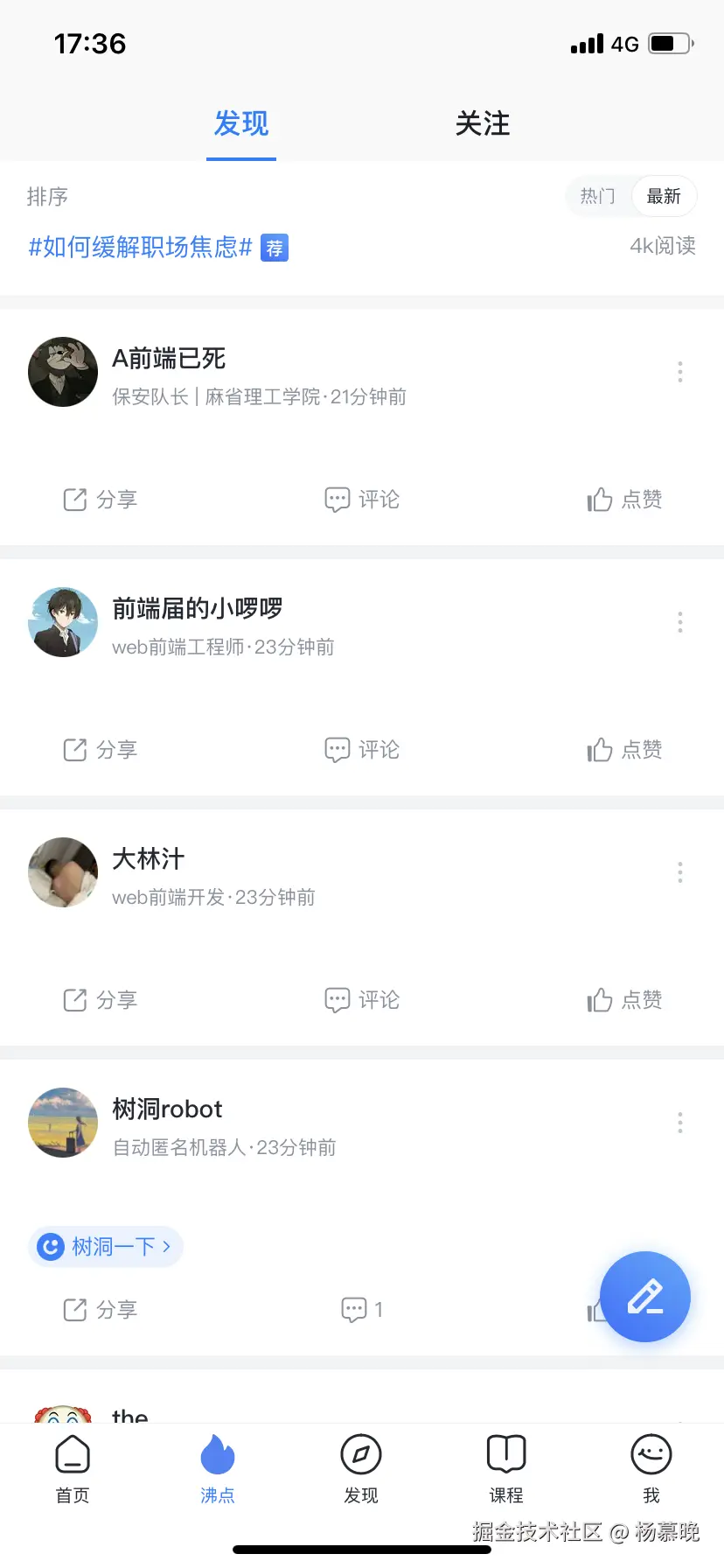Tap the 荐 badge next to the topic
724x1568 pixels.
pos(274,248)
